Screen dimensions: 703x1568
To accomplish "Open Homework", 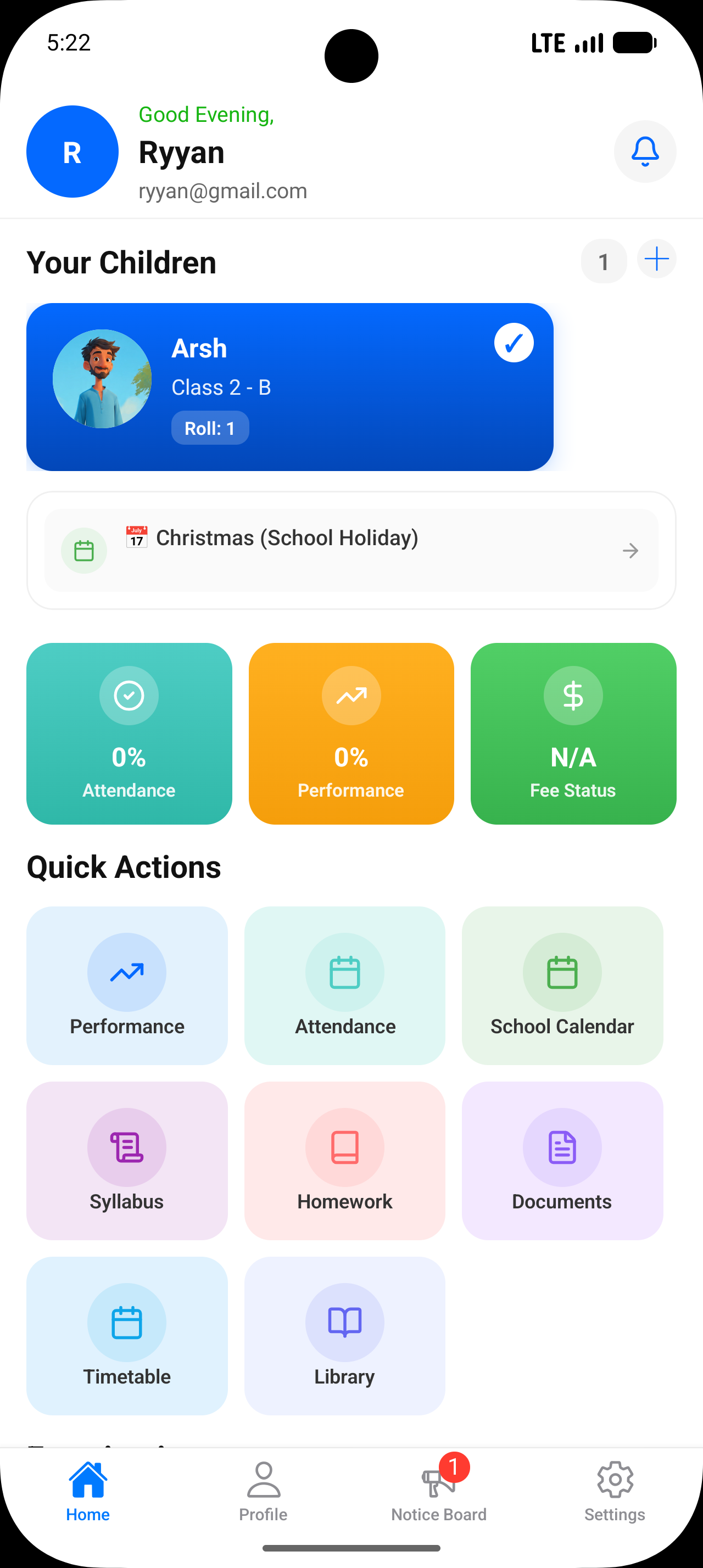I will point(344,1160).
